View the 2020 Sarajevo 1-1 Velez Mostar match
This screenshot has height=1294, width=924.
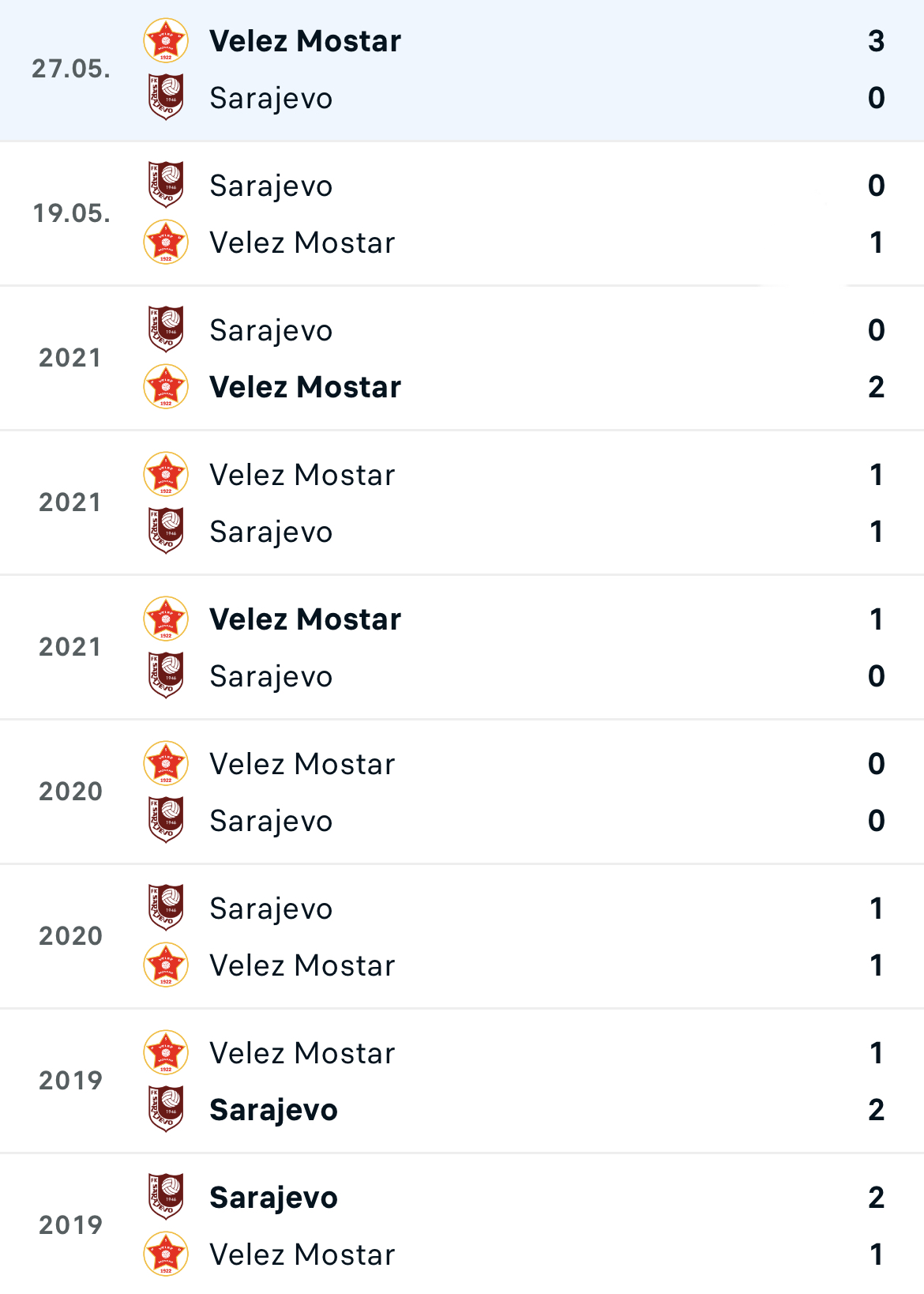tap(462, 937)
